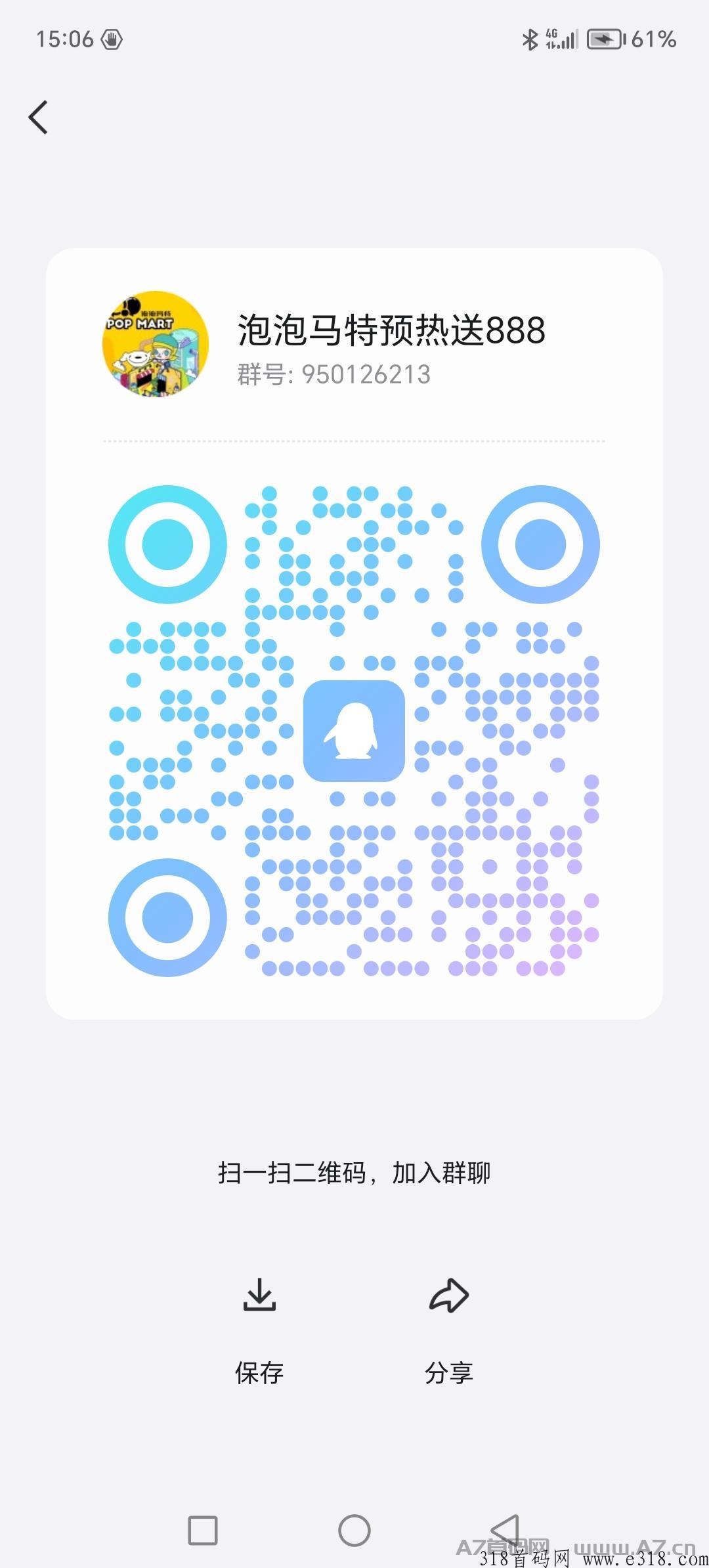Go back using the top-left arrow

(x=38, y=118)
